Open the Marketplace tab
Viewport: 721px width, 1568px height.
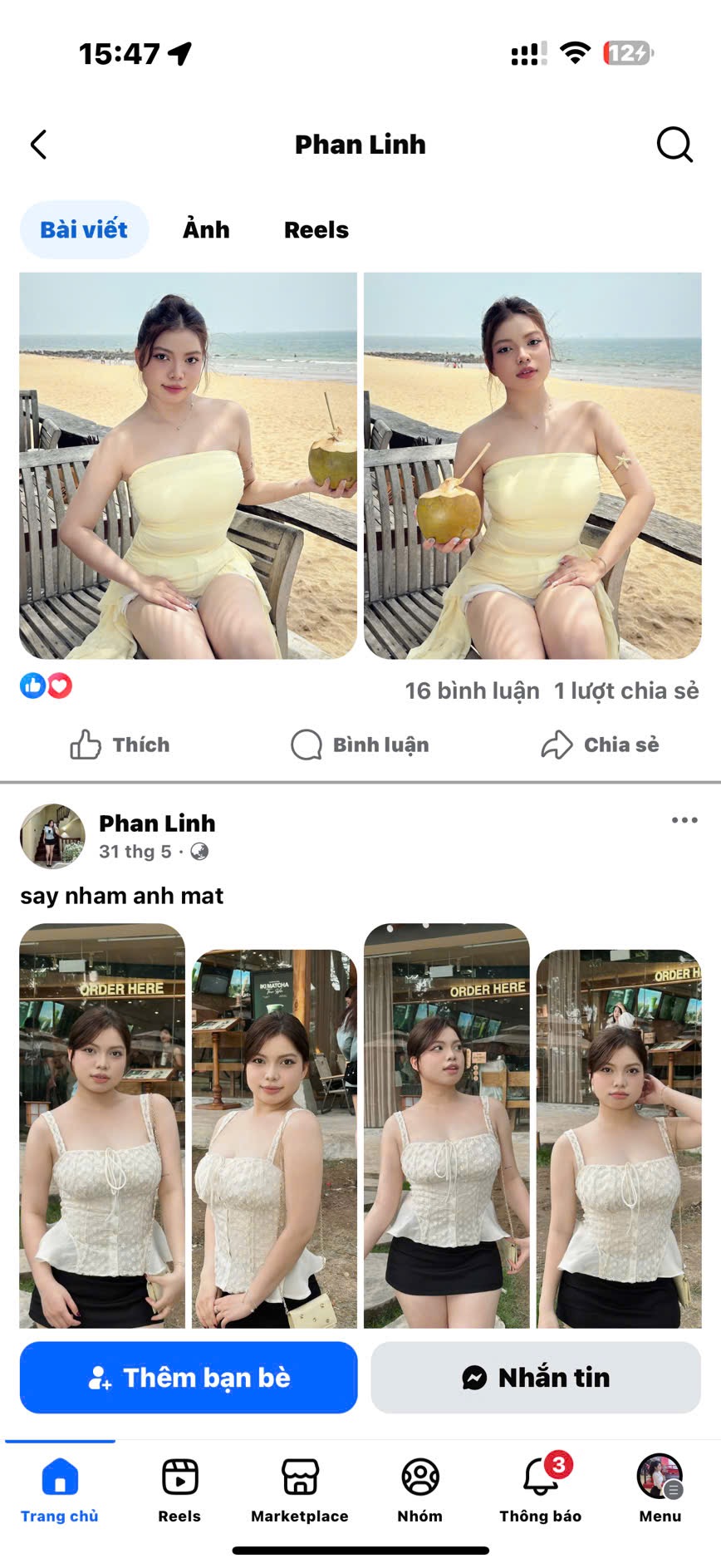click(x=300, y=1491)
